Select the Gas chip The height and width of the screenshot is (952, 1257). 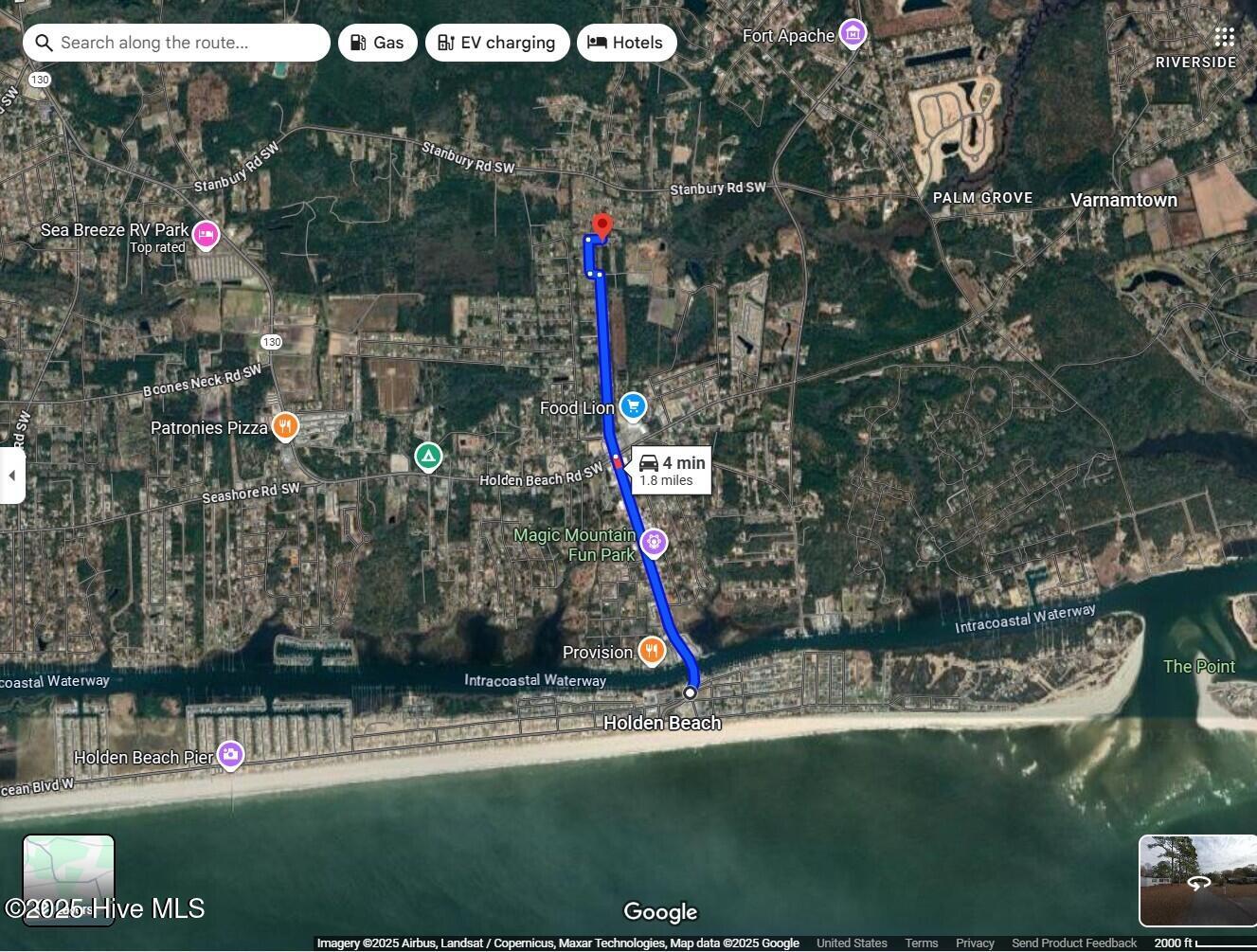[378, 43]
